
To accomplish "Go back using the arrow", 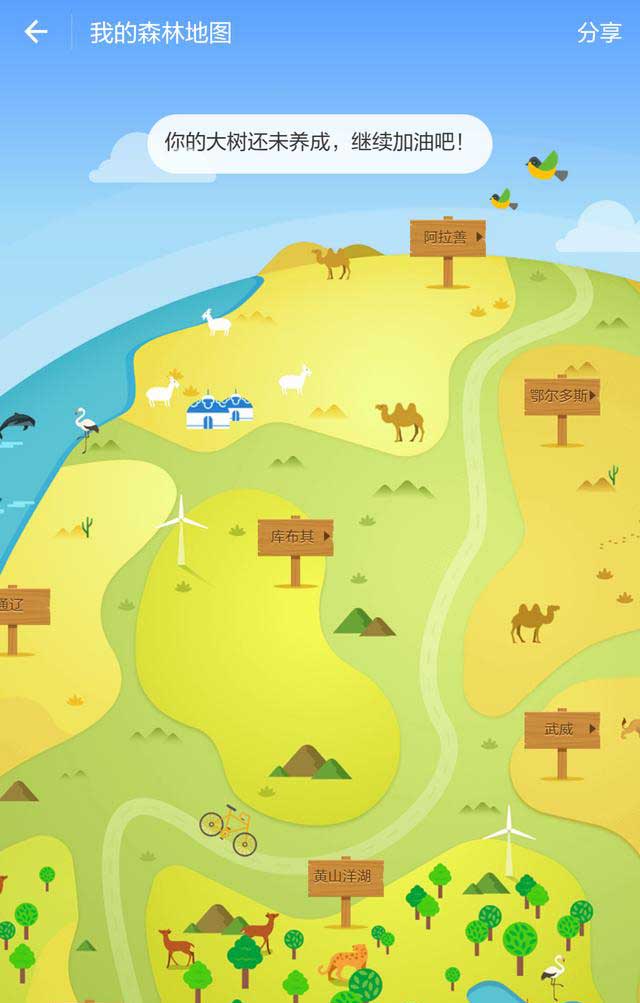I will click(36, 32).
